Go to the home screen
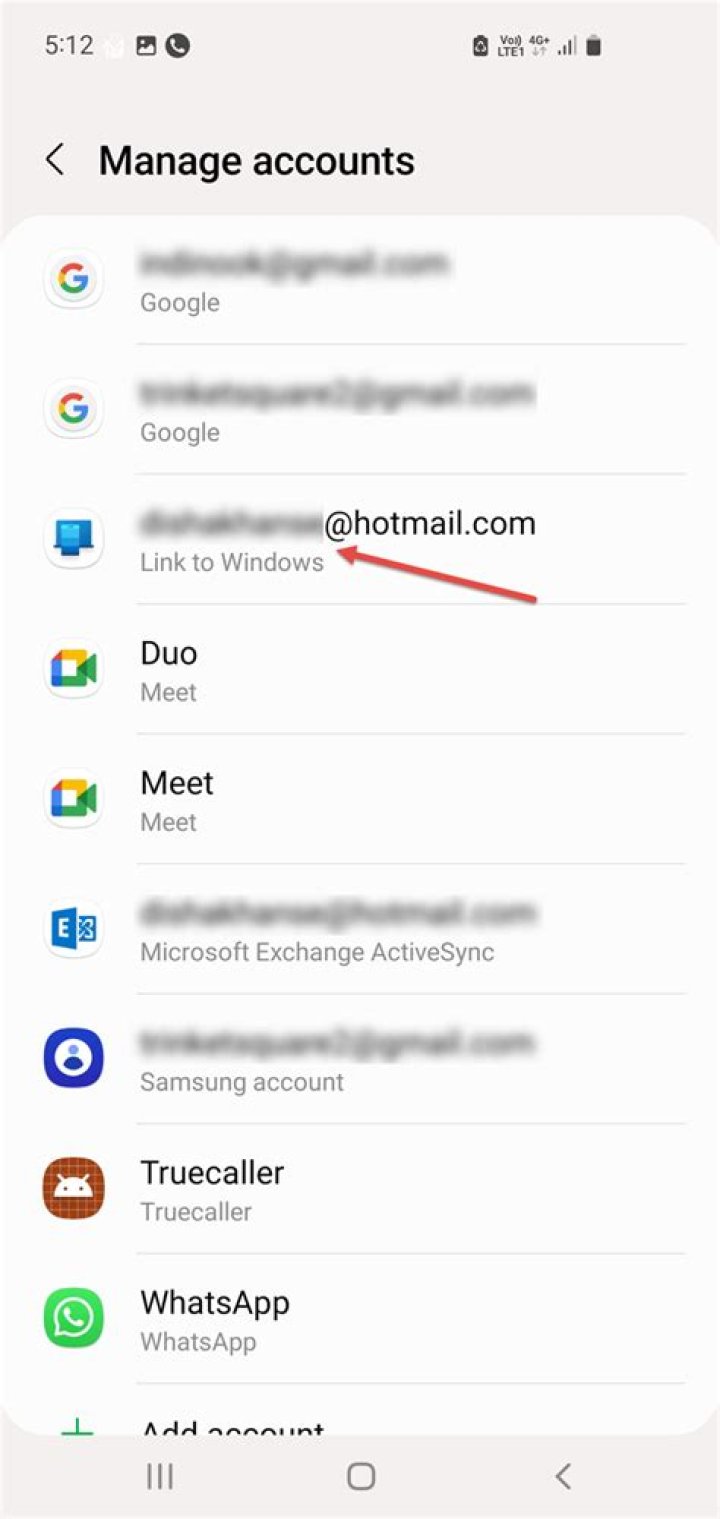Image resolution: width=720 pixels, height=1519 pixels. click(361, 1476)
